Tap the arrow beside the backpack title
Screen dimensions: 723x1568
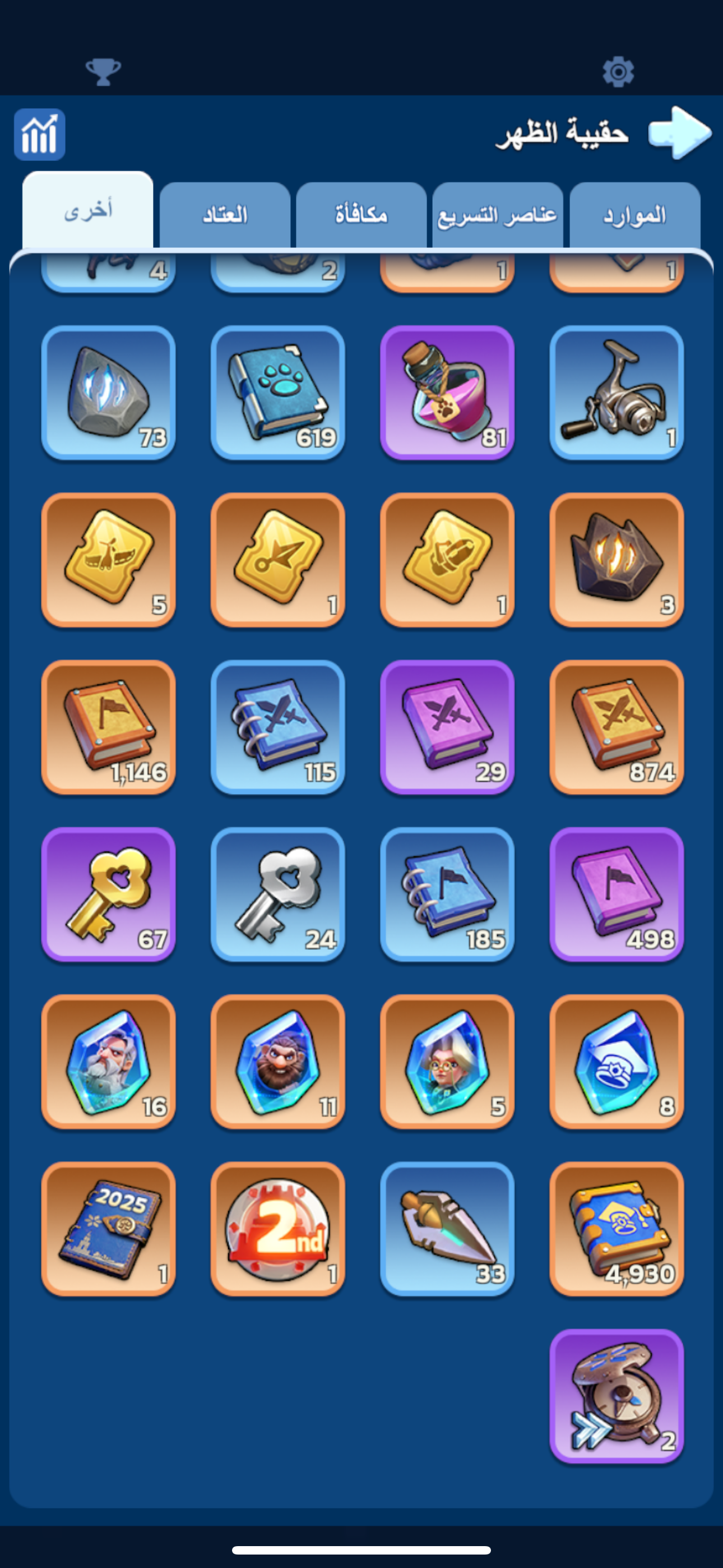680,133
